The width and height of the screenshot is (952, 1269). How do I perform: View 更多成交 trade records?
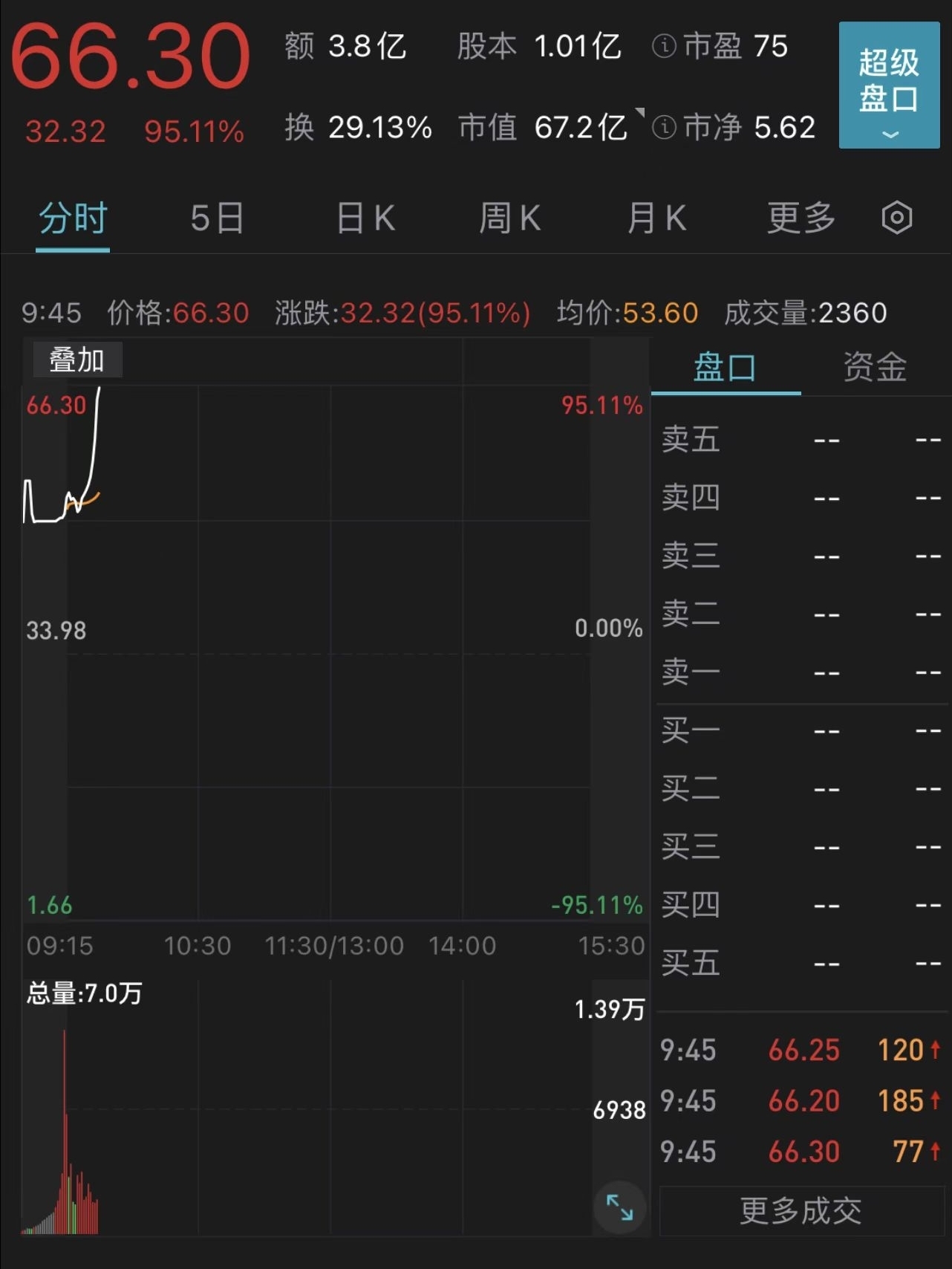pyautogui.click(x=801, y=1211)
